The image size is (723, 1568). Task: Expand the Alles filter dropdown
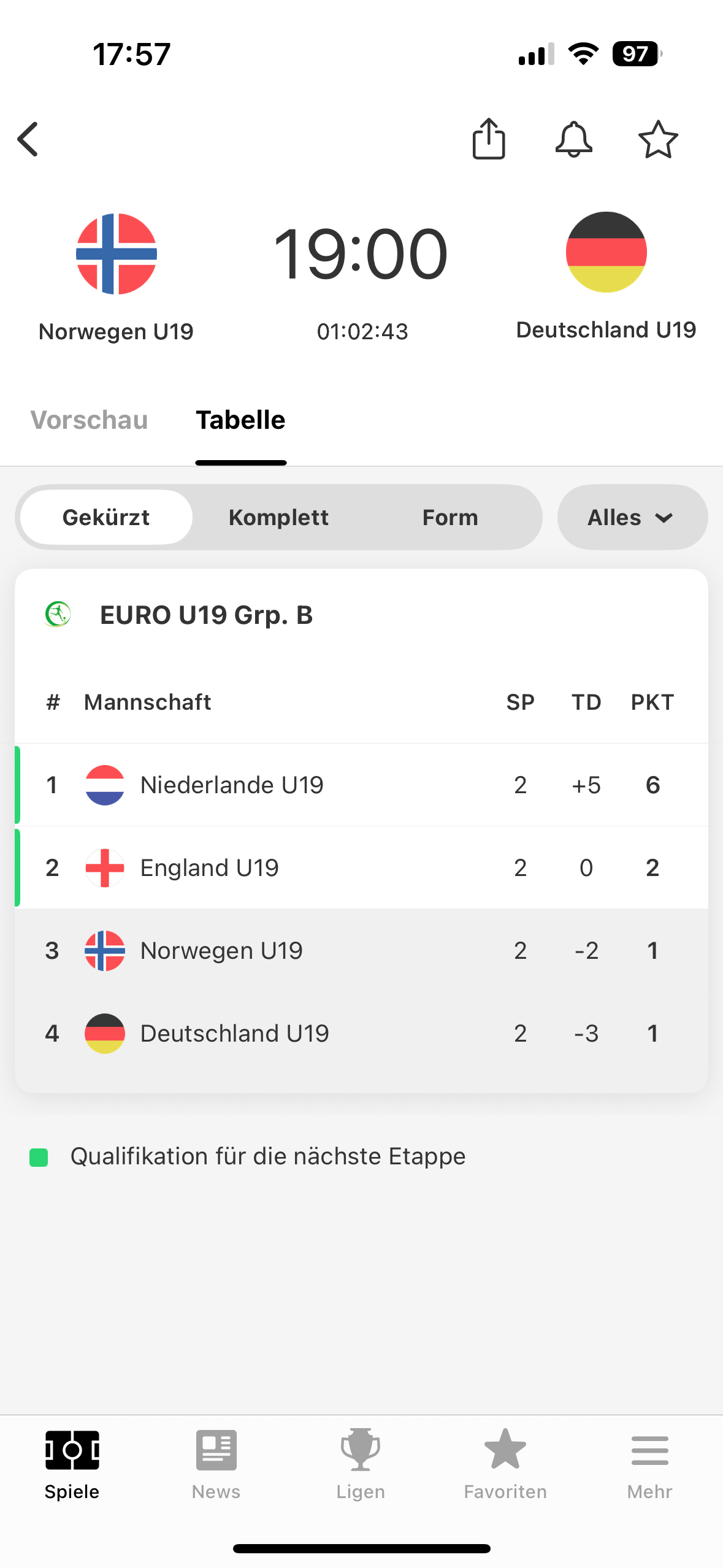click(632, 517)
